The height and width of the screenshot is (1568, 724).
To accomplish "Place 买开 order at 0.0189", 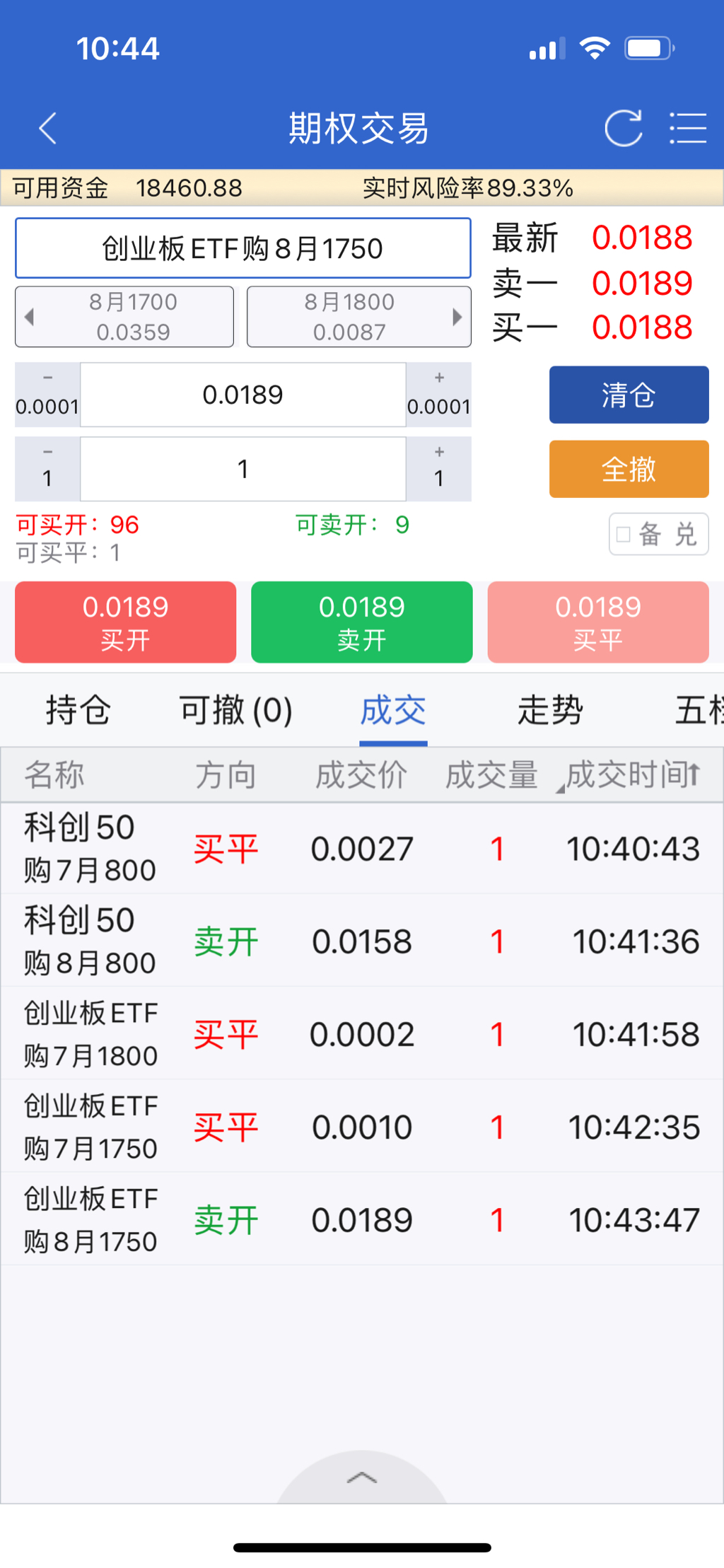I will [x=126, y=622].
